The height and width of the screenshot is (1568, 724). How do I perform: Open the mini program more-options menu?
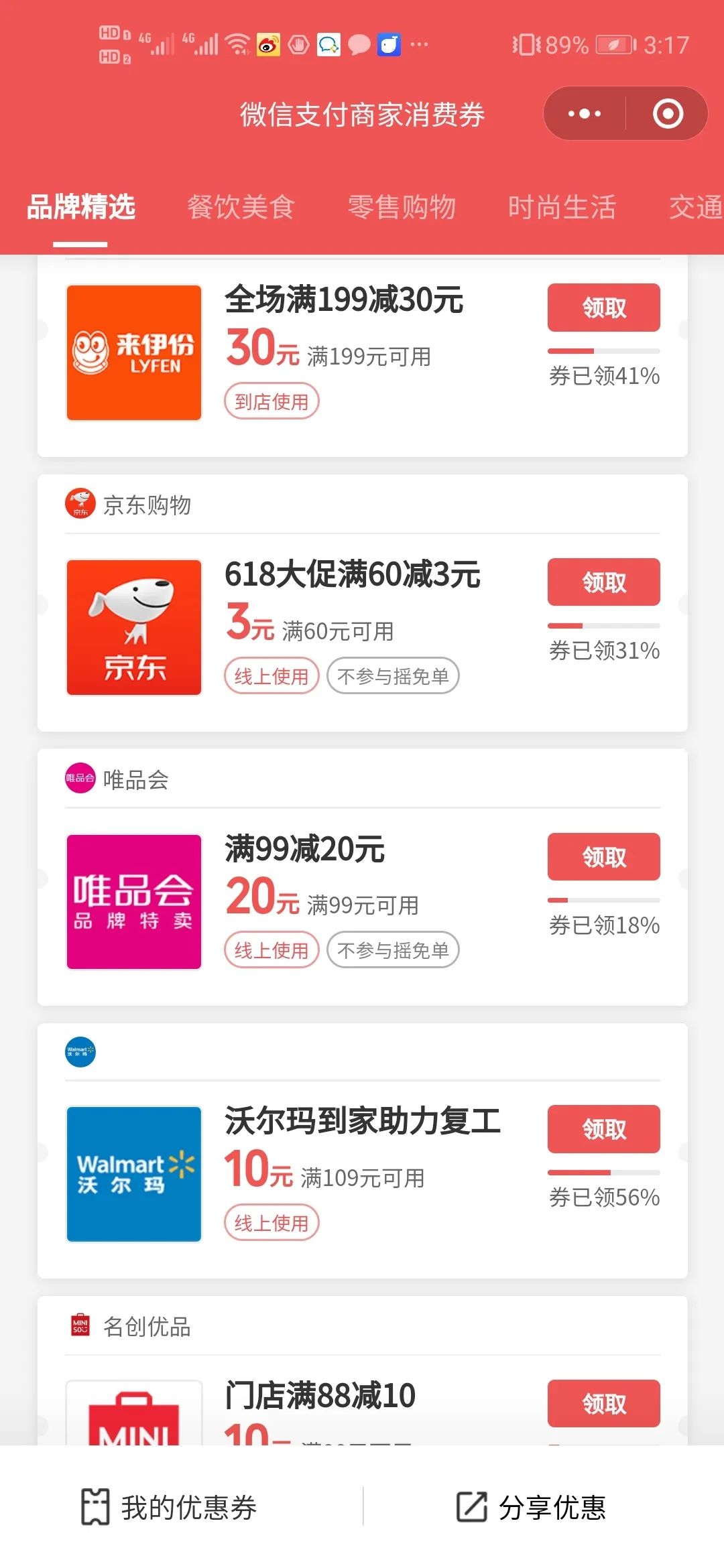coord(584,114)
